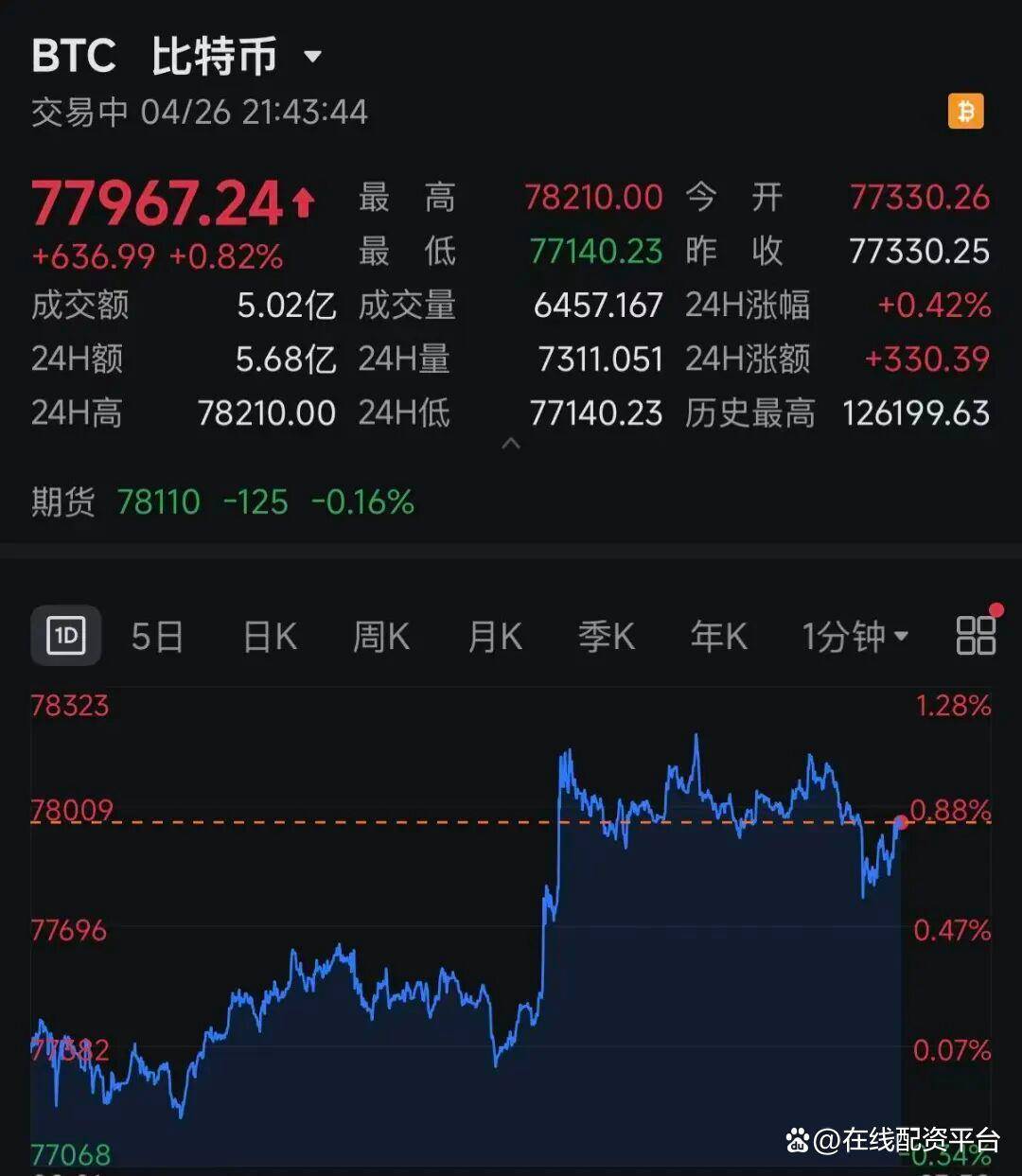Screen dimensions: 1022x1176
Task: Select the 1D intraday chart tab
Action: pyautogui.click(x=66, y=636)
